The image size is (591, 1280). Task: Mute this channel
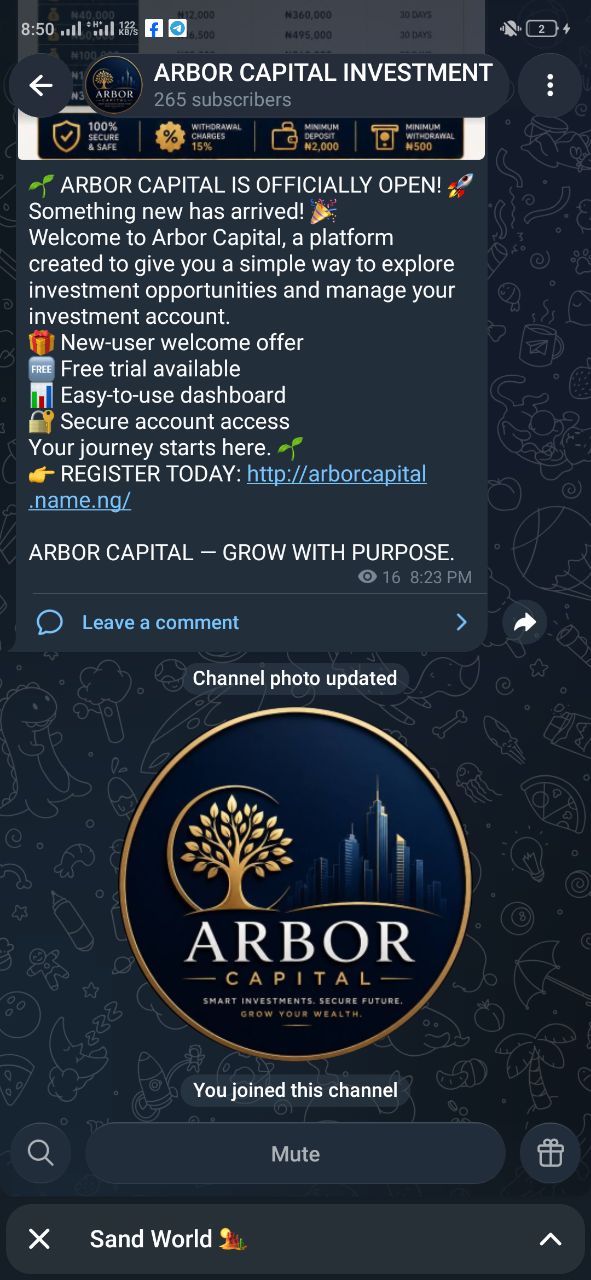(x=295, y=1153)
